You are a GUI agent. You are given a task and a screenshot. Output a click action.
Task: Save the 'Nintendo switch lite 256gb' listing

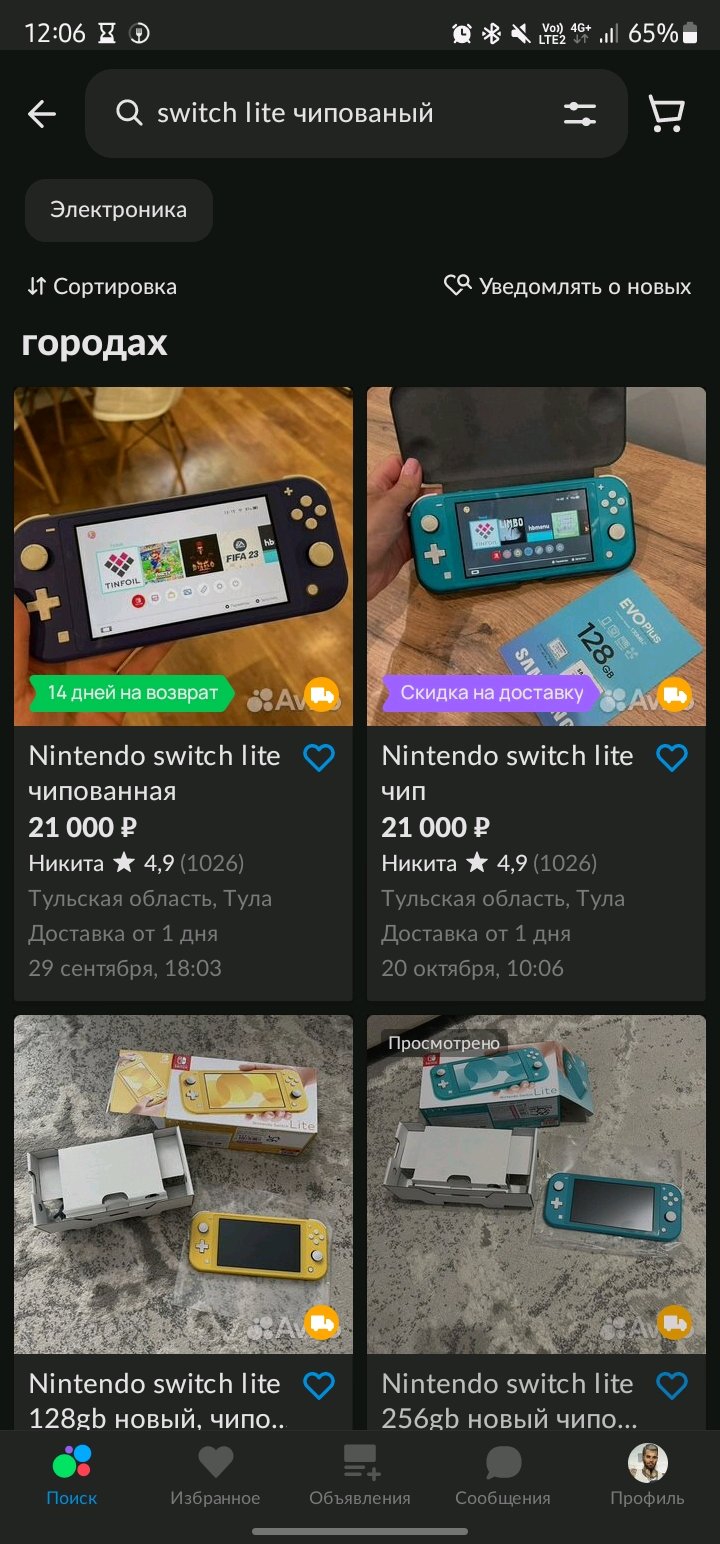(x=672, y=1385)
